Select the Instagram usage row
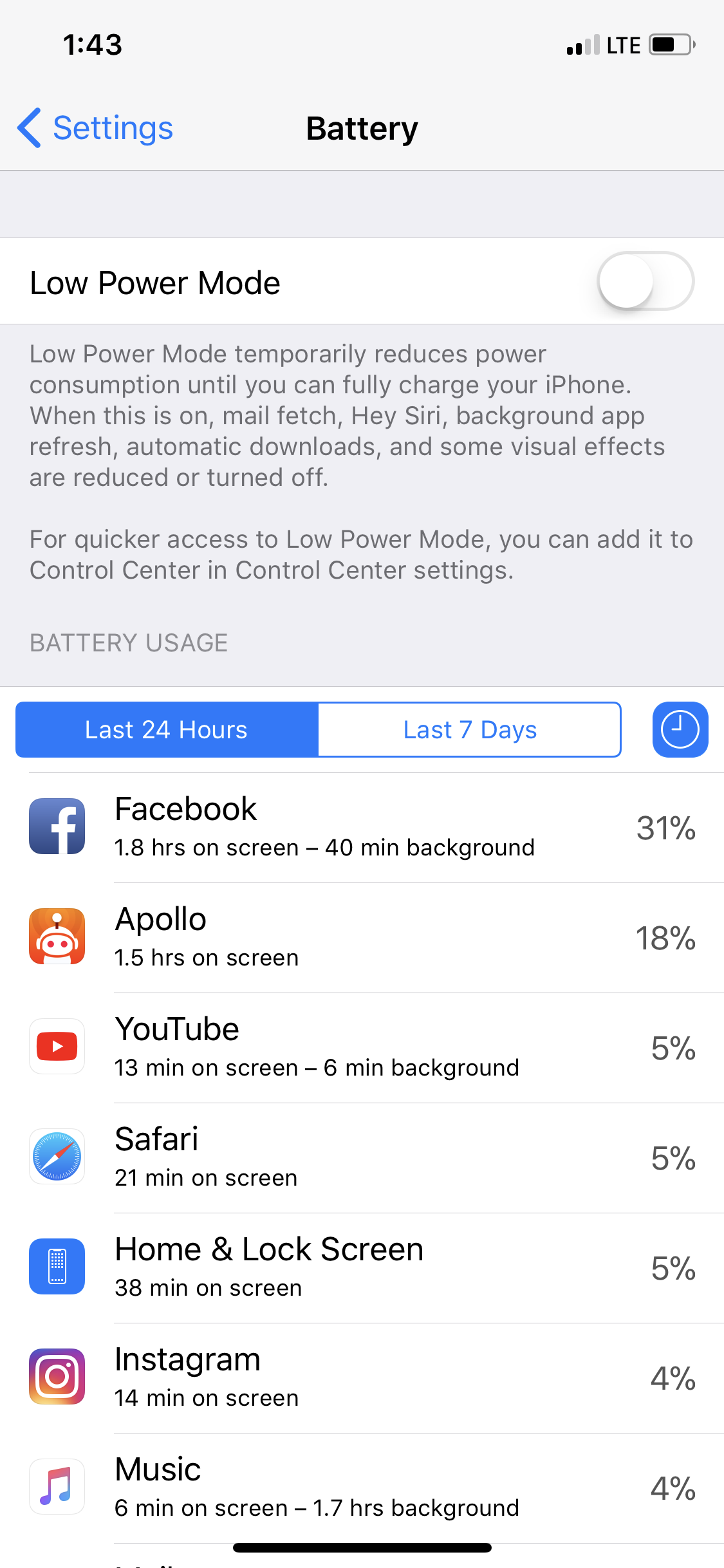The image size is (724, 1568). (x=362, y=1378)
